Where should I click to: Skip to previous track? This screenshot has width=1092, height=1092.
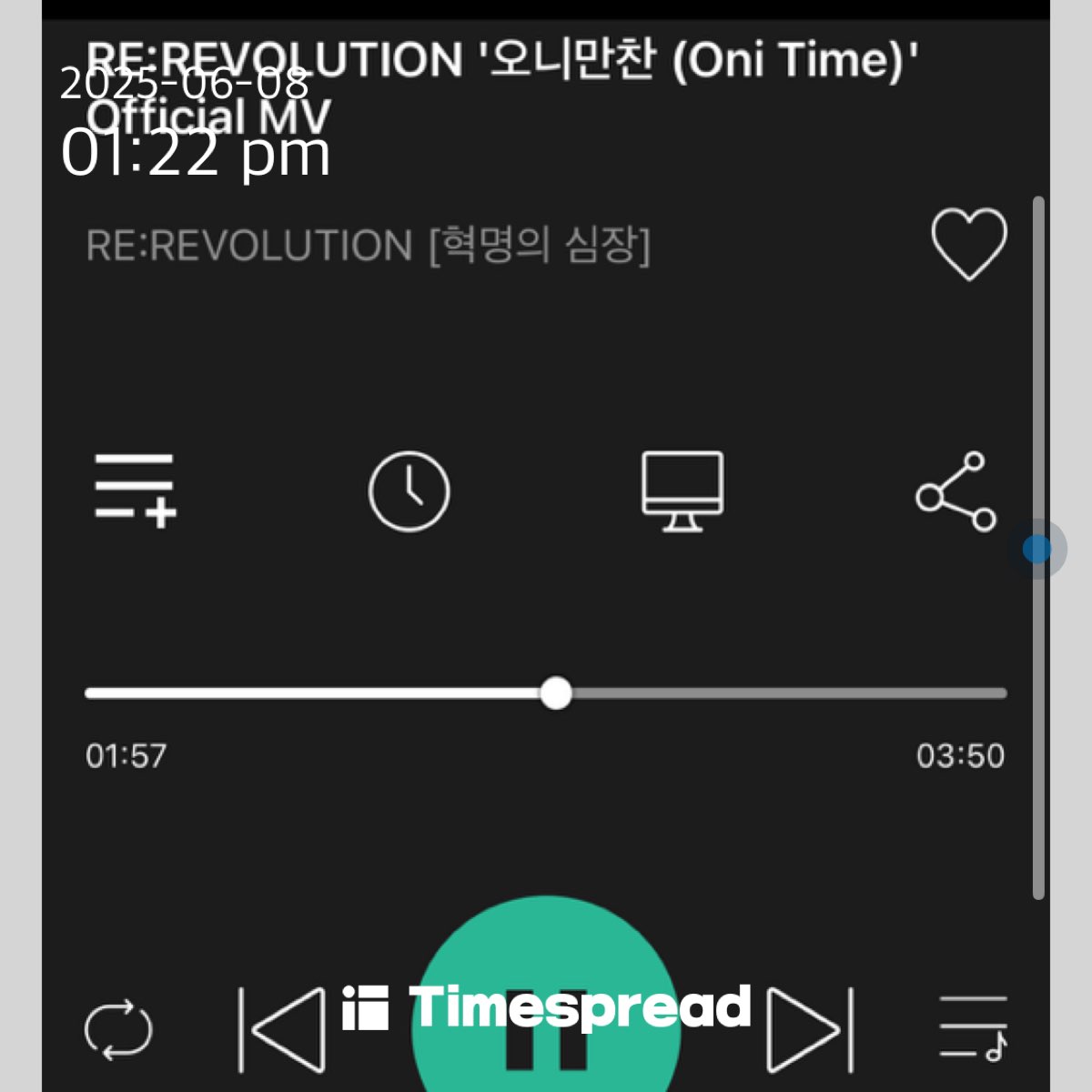(x=282, y=1030)
